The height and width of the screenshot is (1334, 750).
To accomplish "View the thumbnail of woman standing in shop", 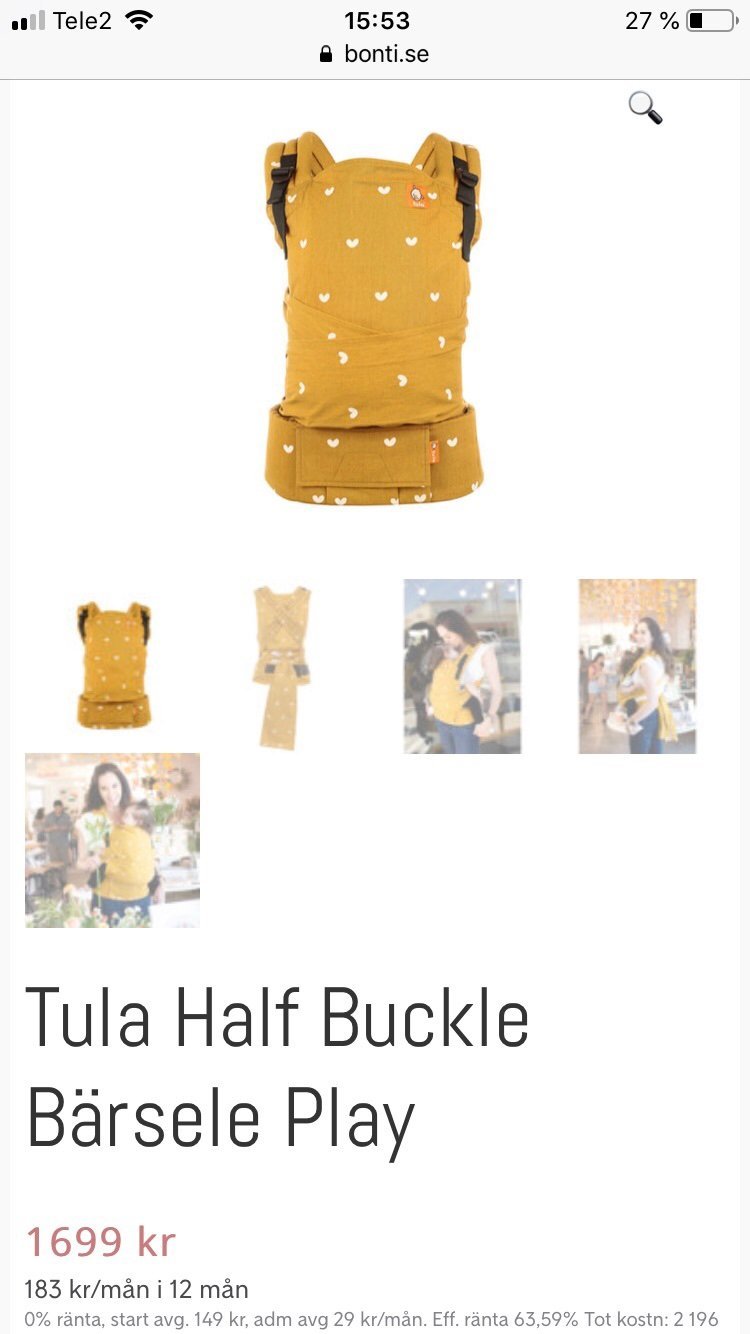I will 637,666.
